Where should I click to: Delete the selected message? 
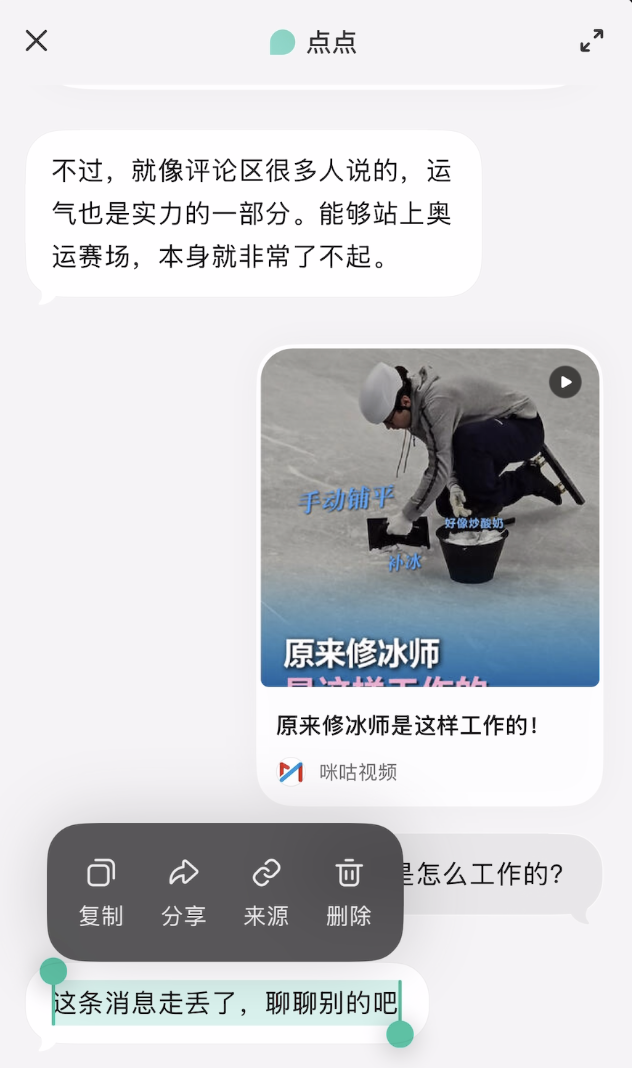coord(348,892)
